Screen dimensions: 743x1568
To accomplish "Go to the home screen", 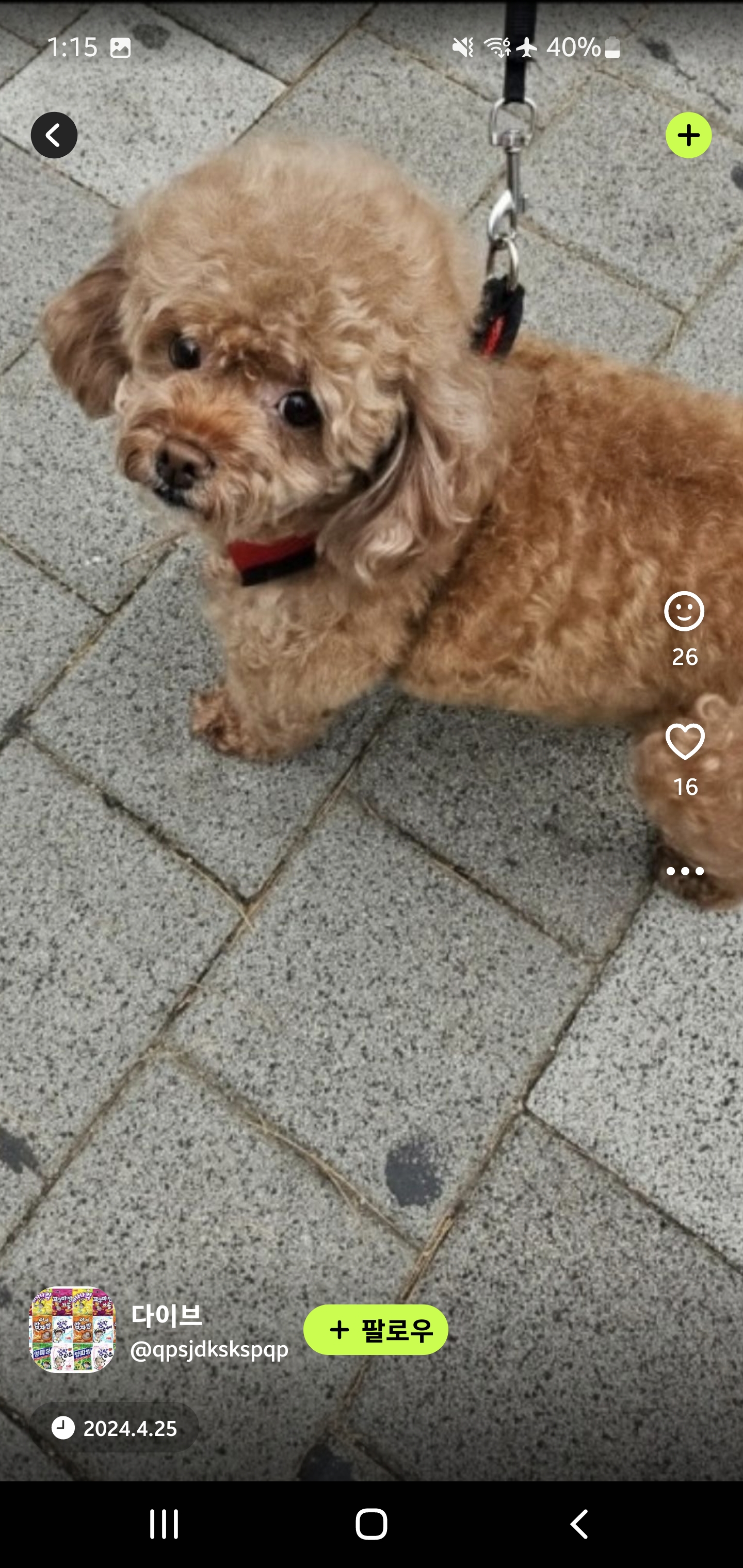I will pyautogui.click(x=371, y=1524).
